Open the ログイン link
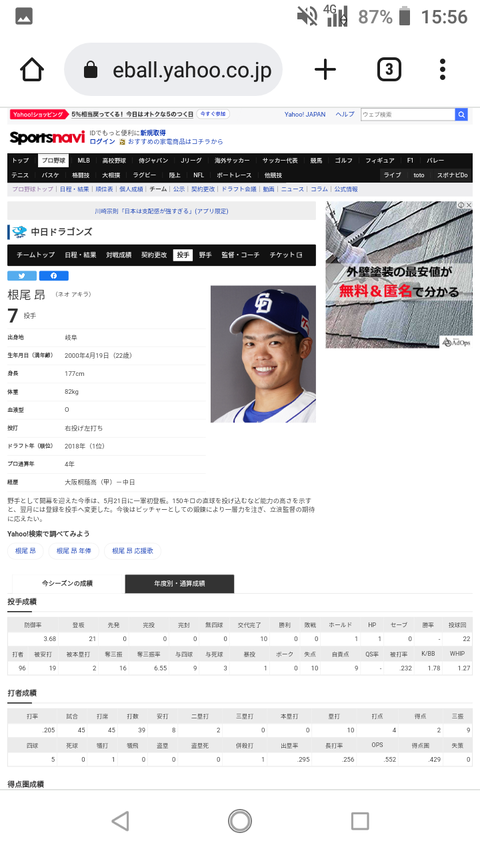This screenshot has width=480, height=853. point(102,141)
